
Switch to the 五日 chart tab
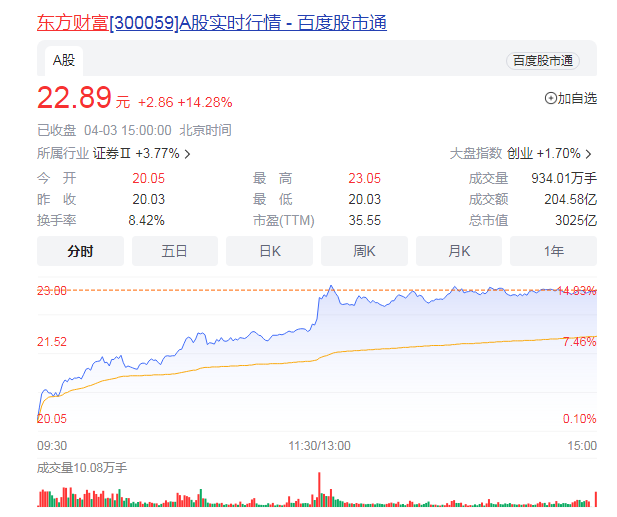point(175,251)
